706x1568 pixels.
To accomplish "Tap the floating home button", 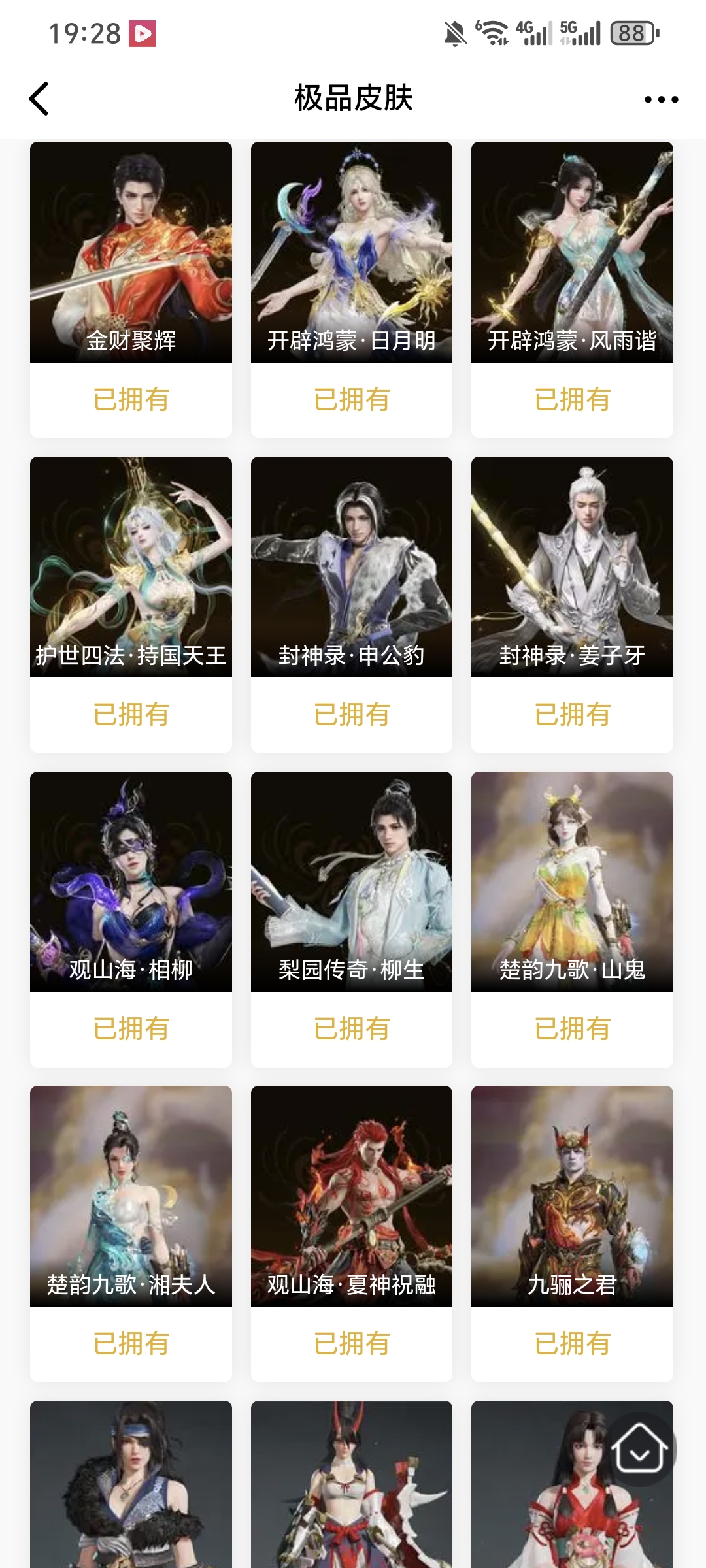I will click(x=639, y=1449).
